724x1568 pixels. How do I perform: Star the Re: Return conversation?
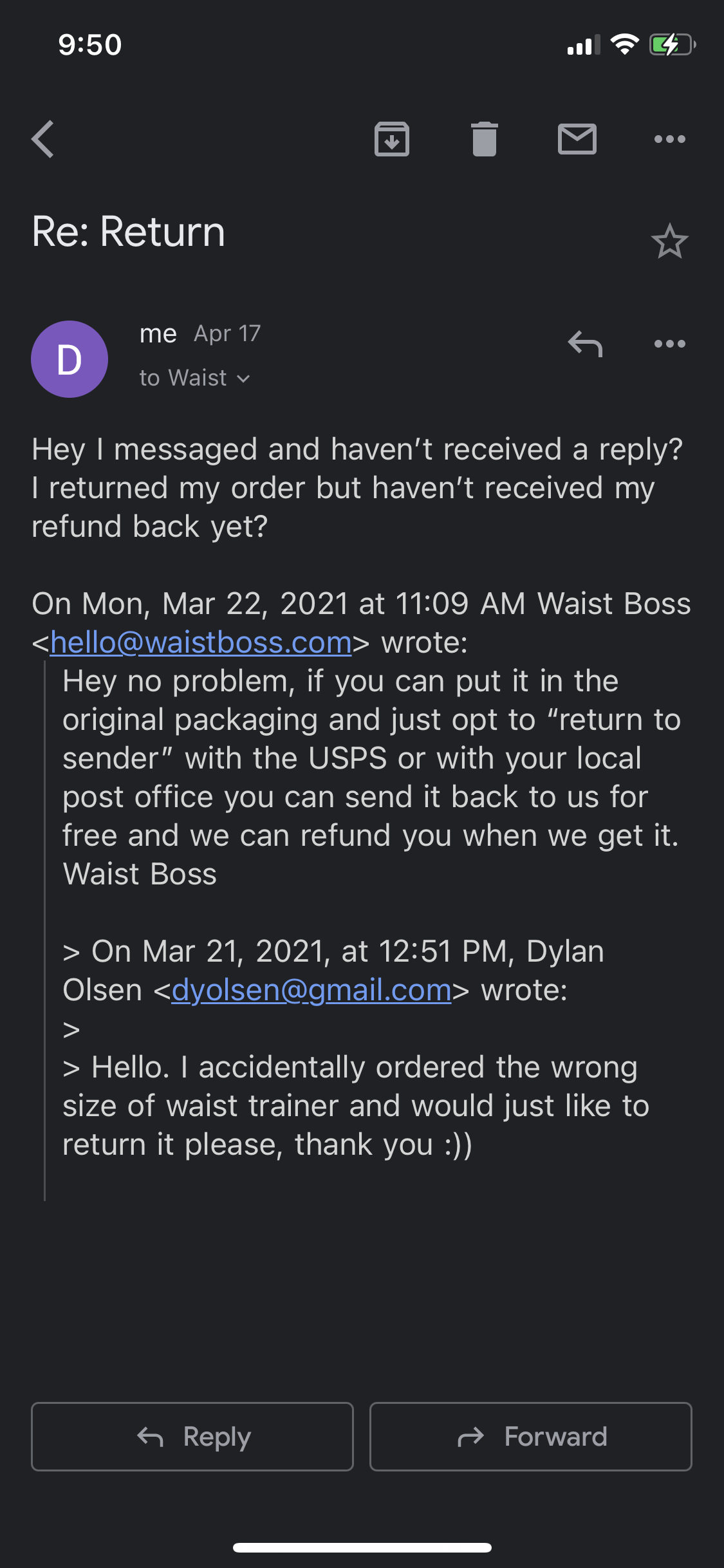tap(670, 241)
